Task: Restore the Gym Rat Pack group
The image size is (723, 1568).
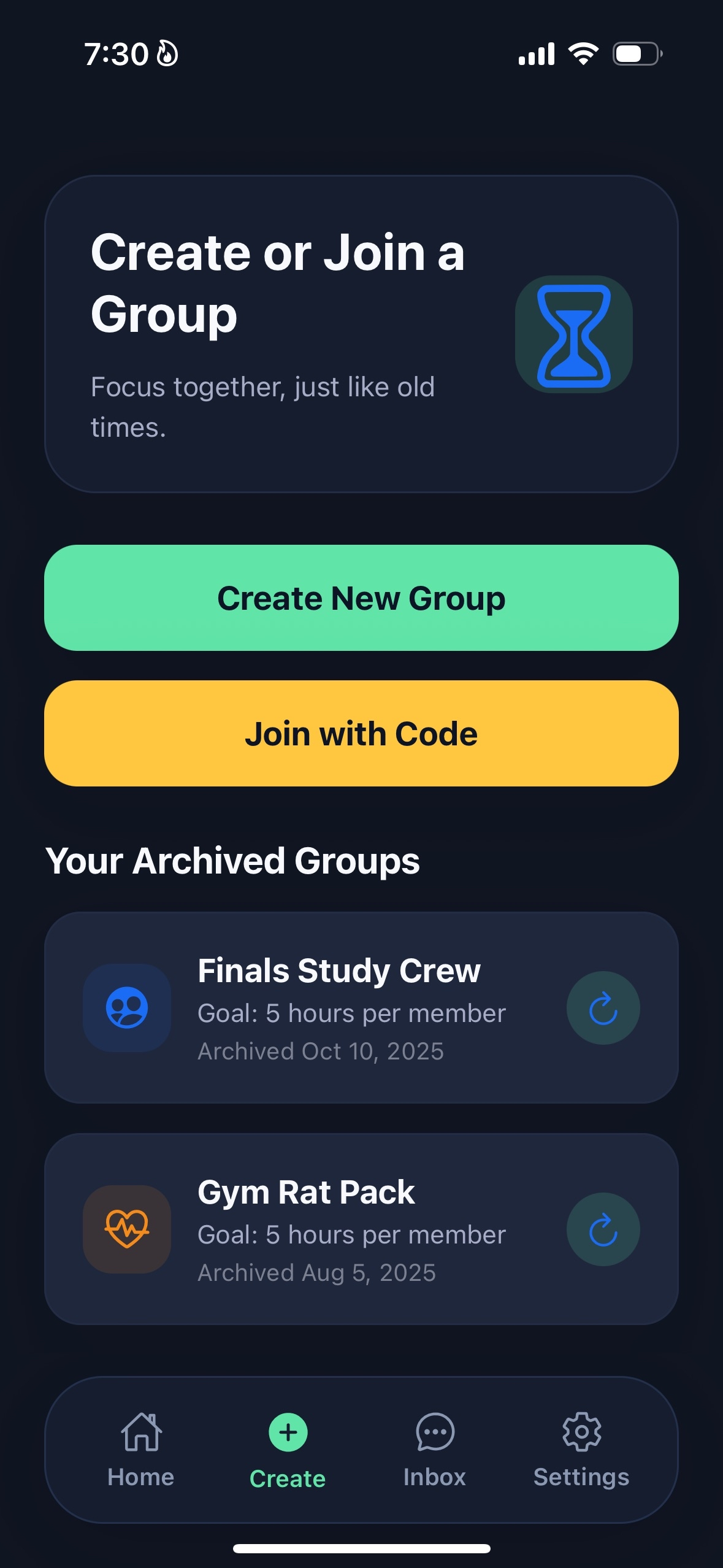Action: tap(603, 1229)
